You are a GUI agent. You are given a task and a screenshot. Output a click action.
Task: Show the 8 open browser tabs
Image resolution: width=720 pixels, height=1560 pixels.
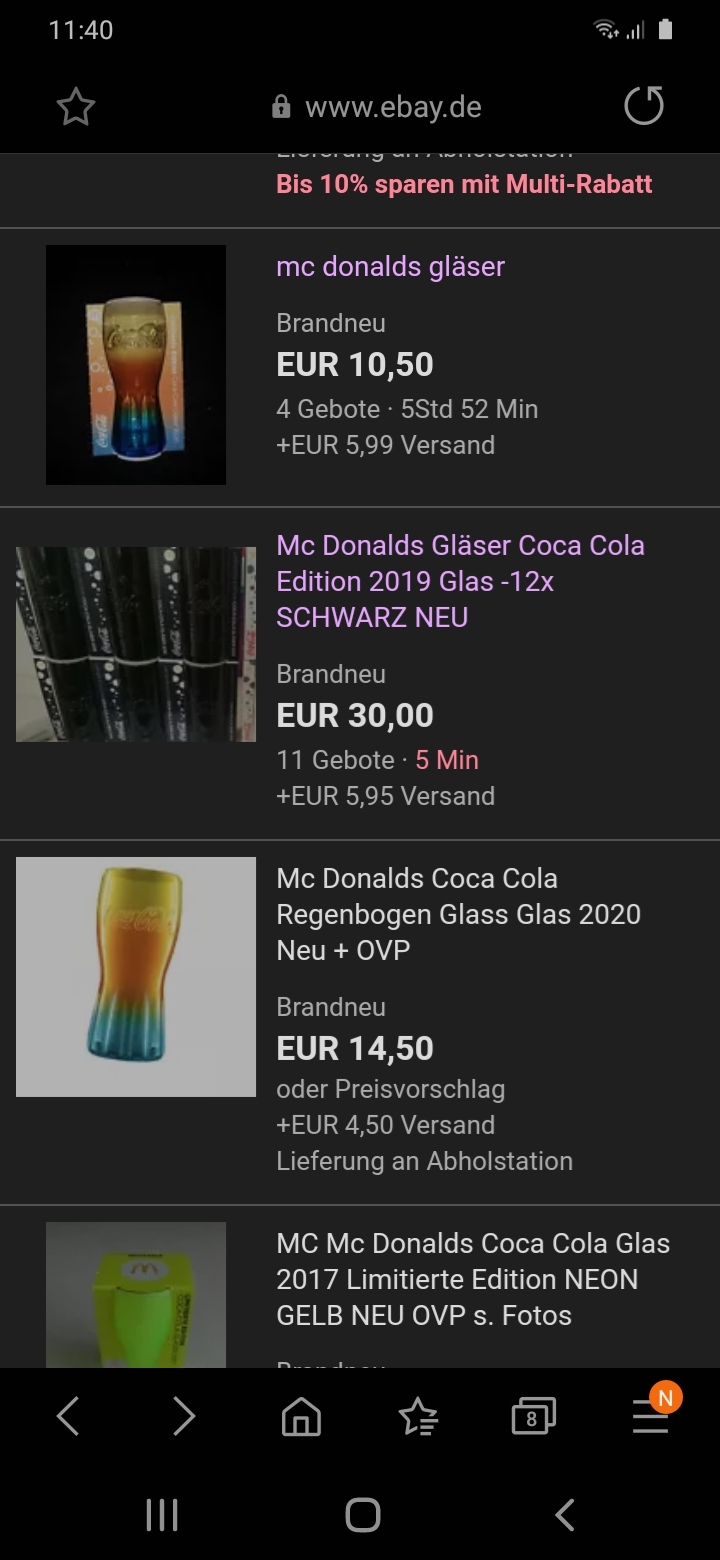tap(533, 1416)
